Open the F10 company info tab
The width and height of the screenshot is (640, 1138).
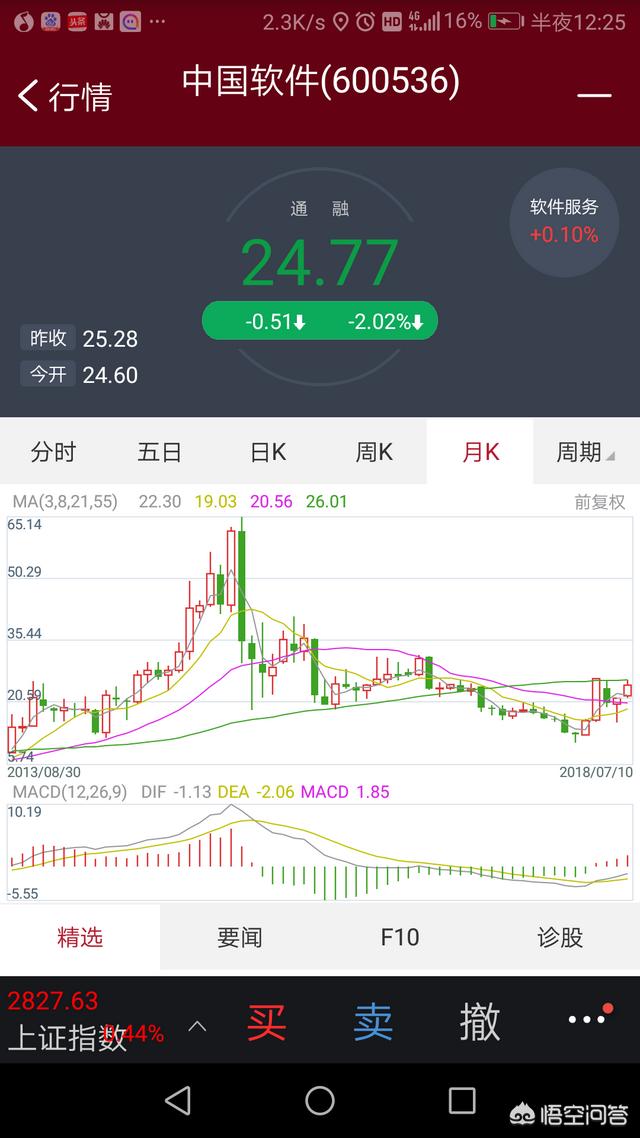click(x=400, y=937)
